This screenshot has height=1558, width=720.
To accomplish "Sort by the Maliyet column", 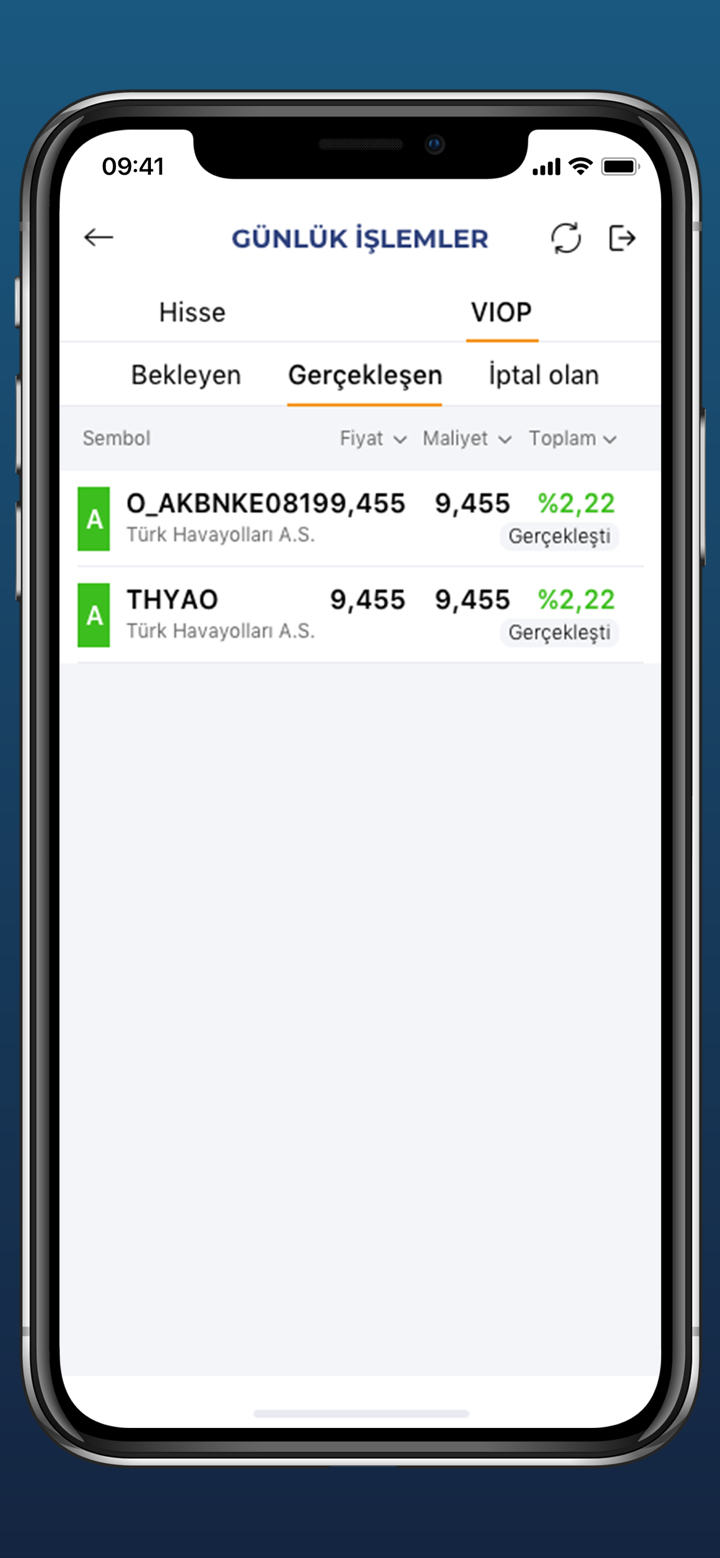I will pos(467,438).
